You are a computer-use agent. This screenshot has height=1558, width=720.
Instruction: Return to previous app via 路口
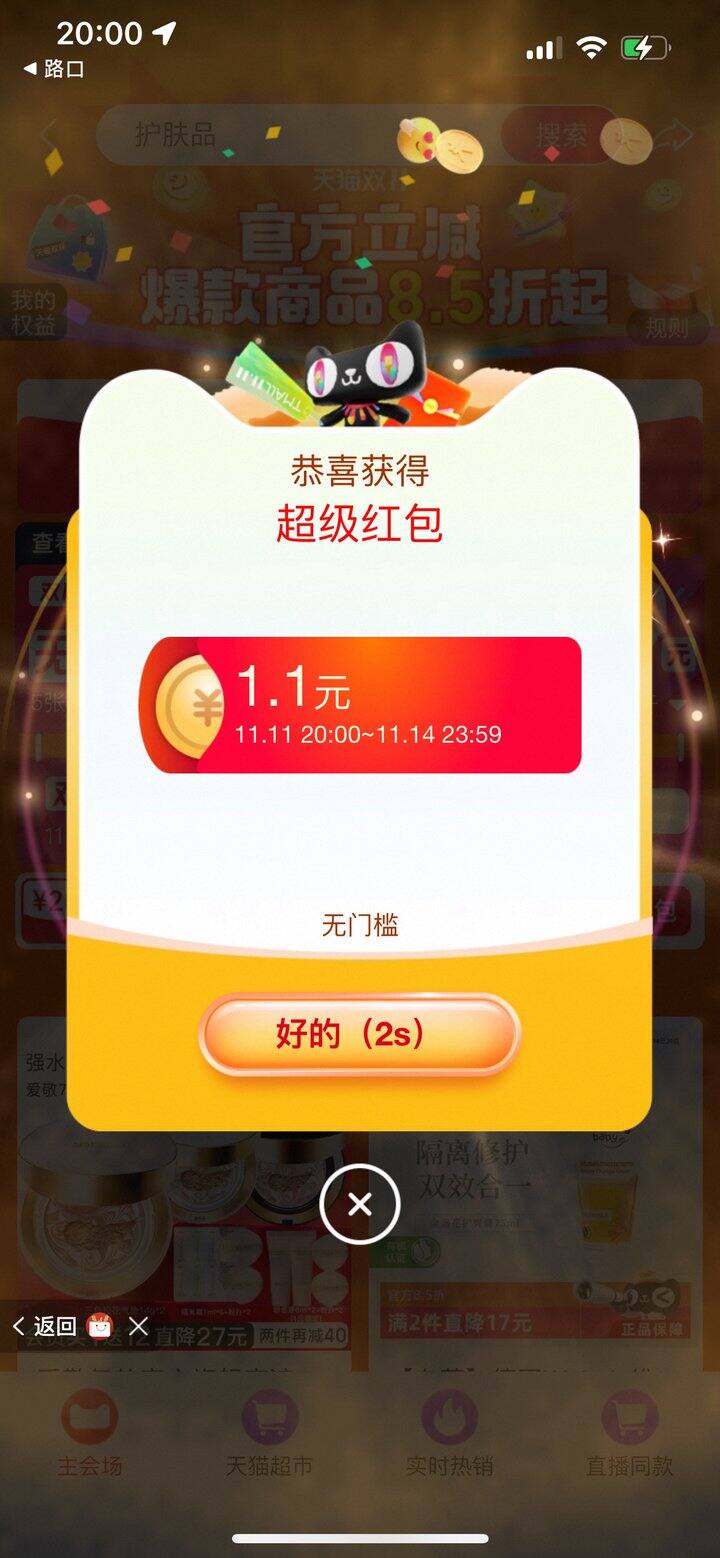(x=54, y=69)
